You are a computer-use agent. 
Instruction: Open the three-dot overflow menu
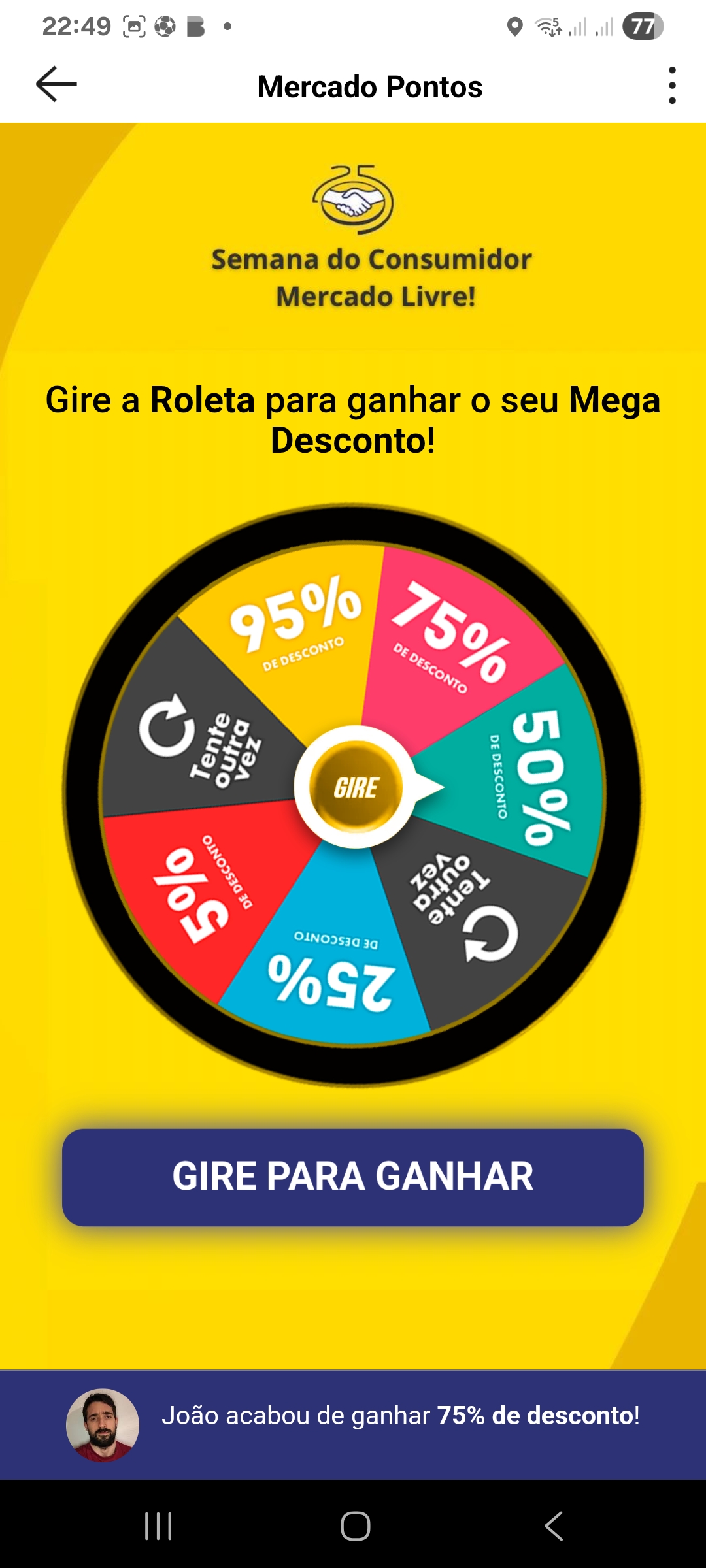672,86
